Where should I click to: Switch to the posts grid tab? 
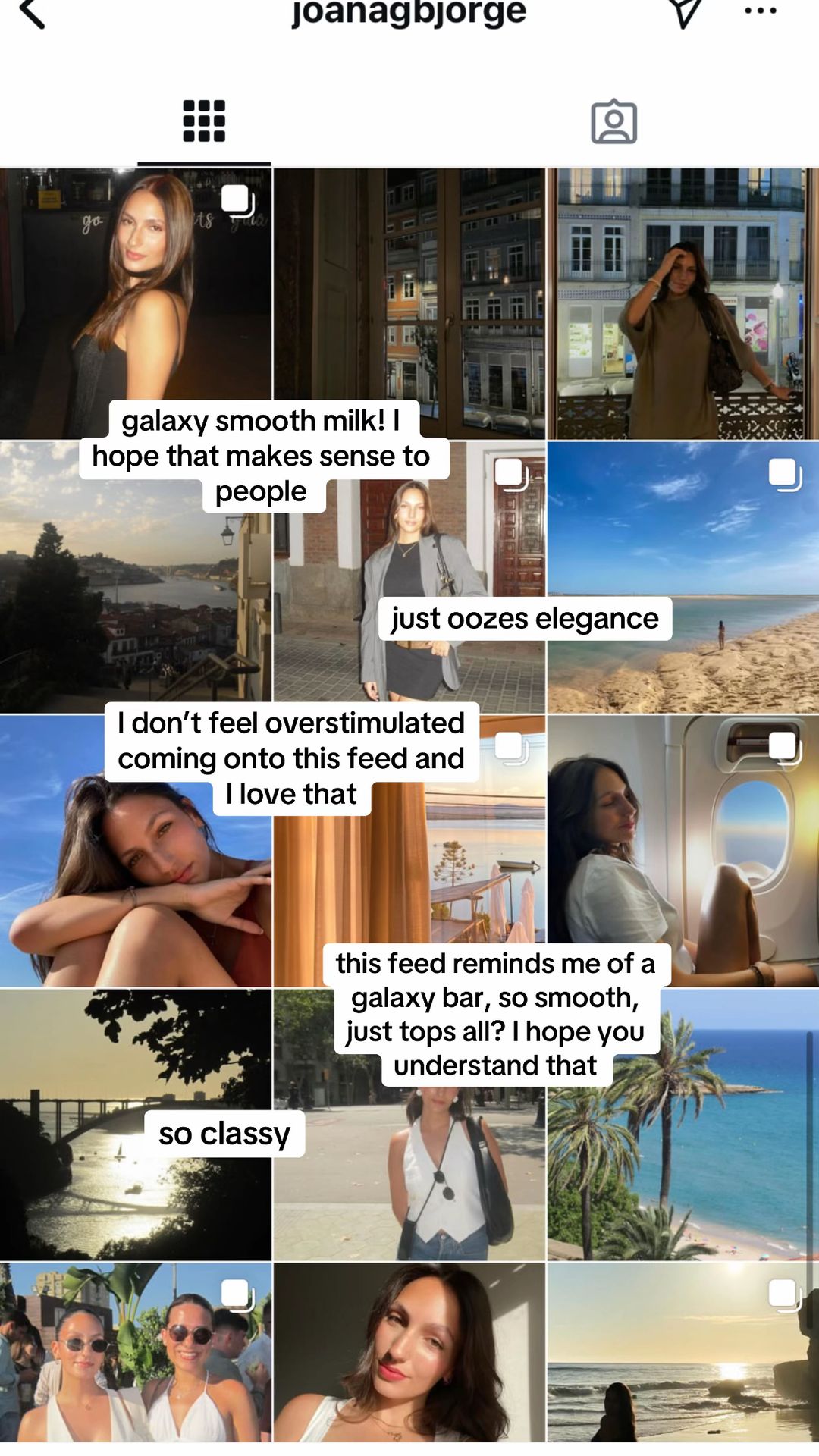[x=204, y=121]
